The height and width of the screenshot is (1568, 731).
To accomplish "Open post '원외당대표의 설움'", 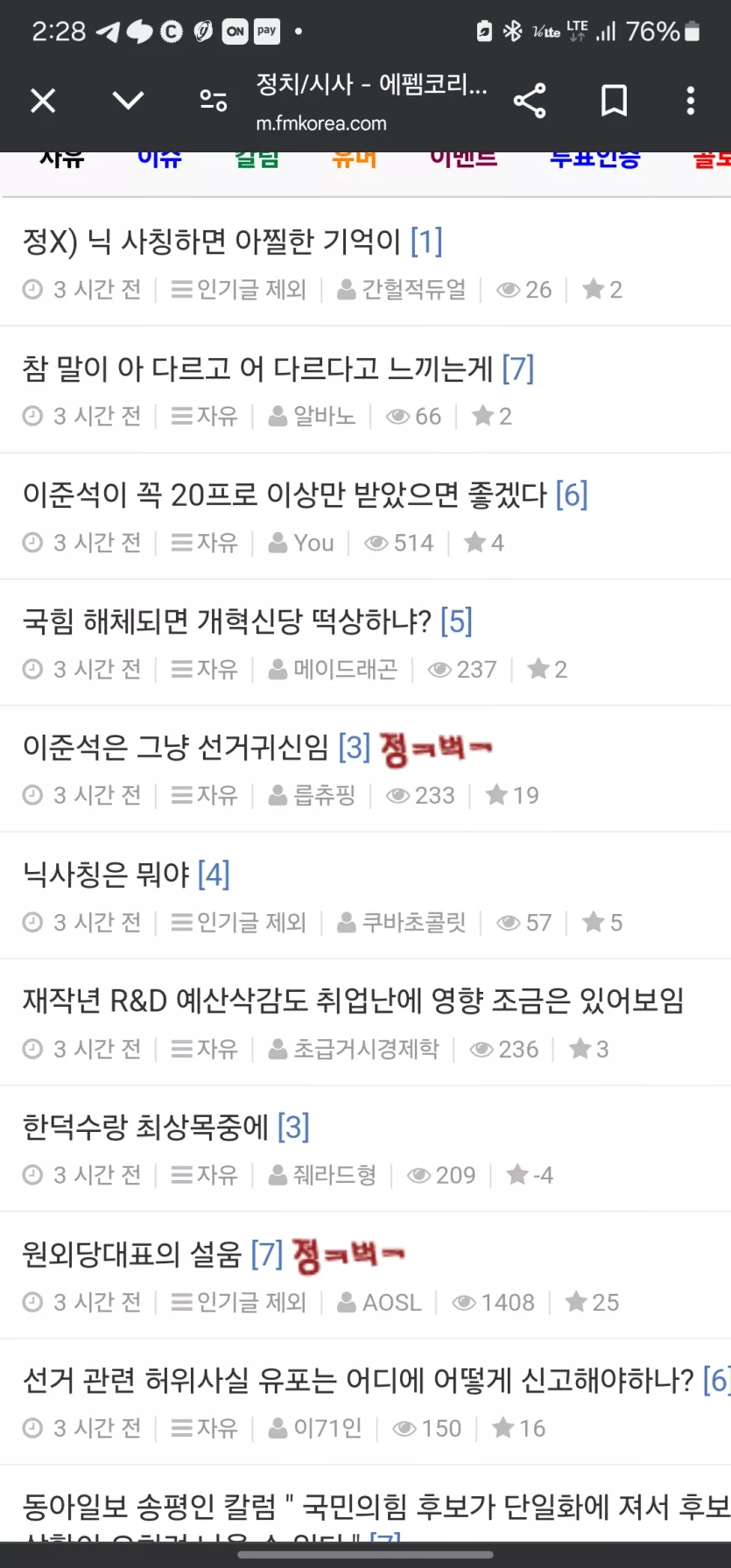I will tap(132, 1254).
